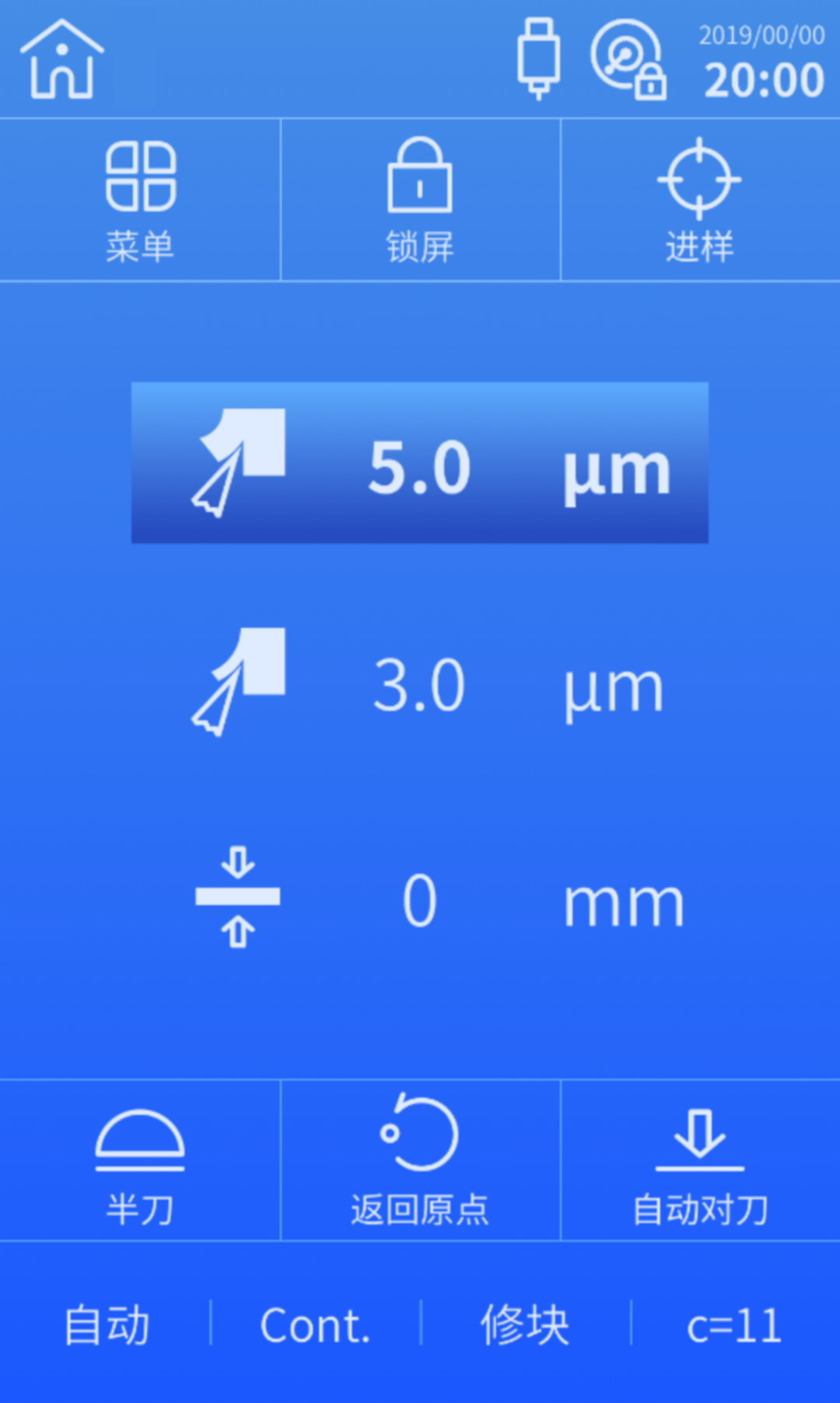
Task: Choose the 修块 trimming mode
Action: (x=525, y=1325)
